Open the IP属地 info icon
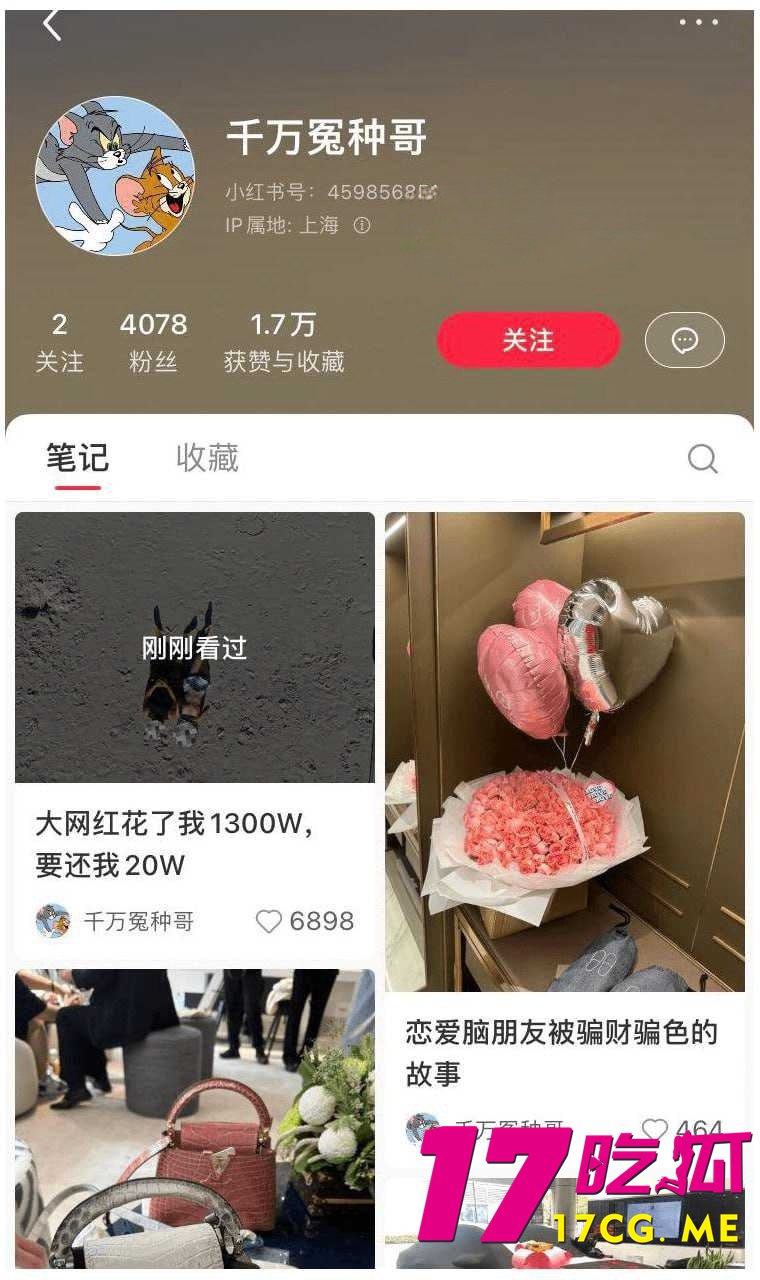Viewport: 760px width, 1280px height. tap(362, 226)
